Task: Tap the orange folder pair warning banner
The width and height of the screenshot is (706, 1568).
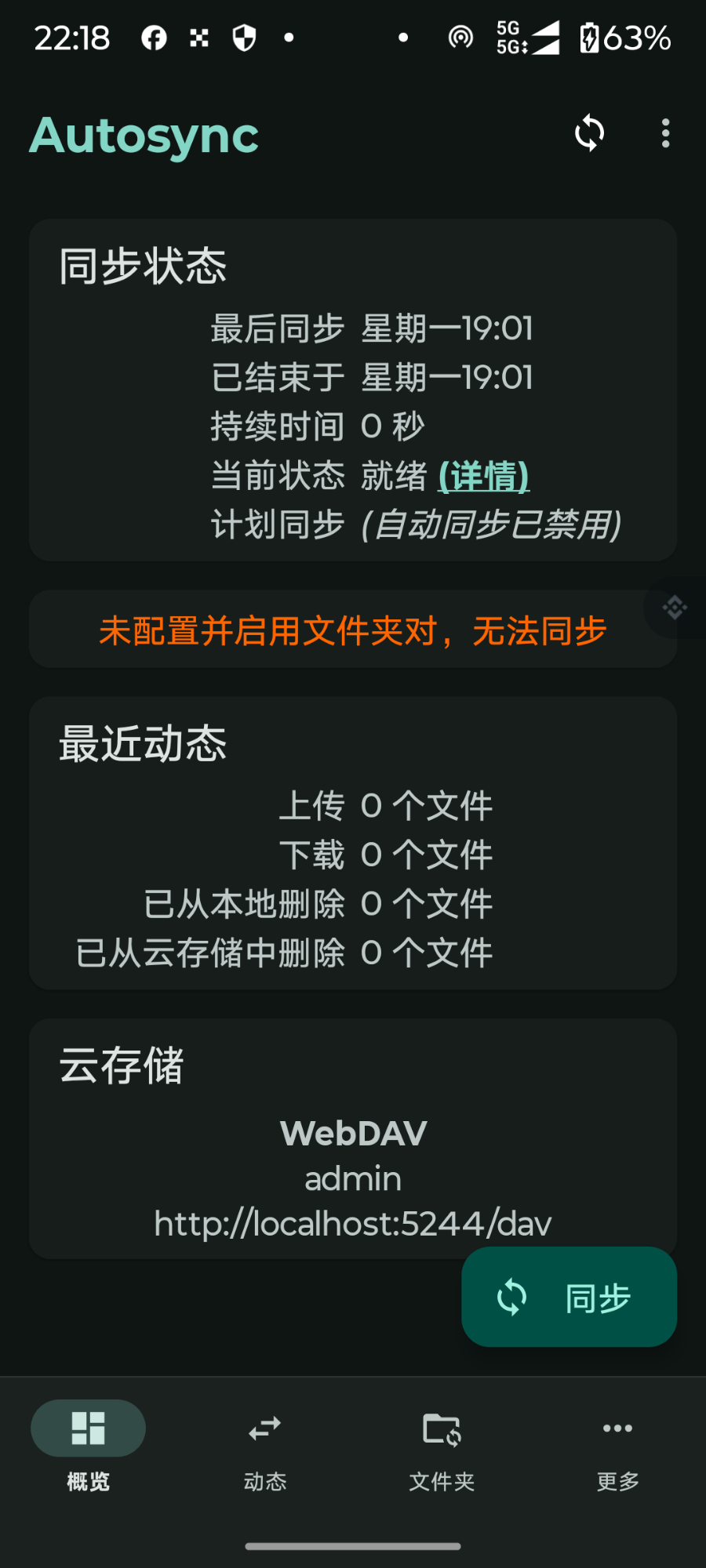Action: coord(353,630)
